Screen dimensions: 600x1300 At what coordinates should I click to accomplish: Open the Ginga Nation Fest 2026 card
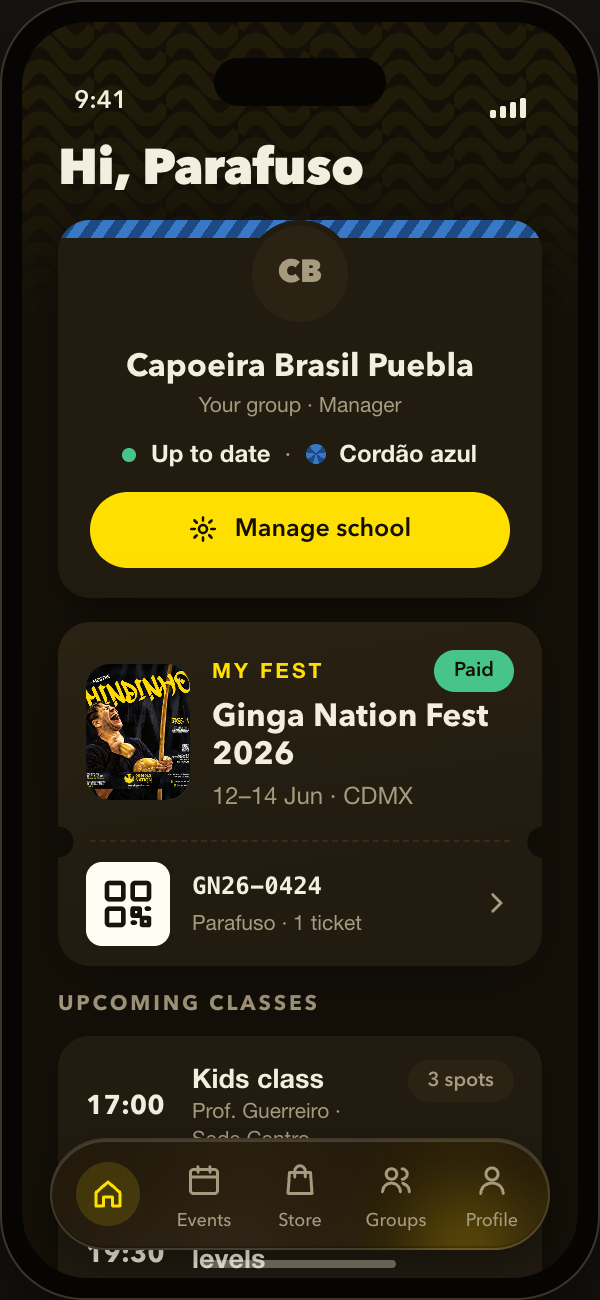click(x=300, y=732)
